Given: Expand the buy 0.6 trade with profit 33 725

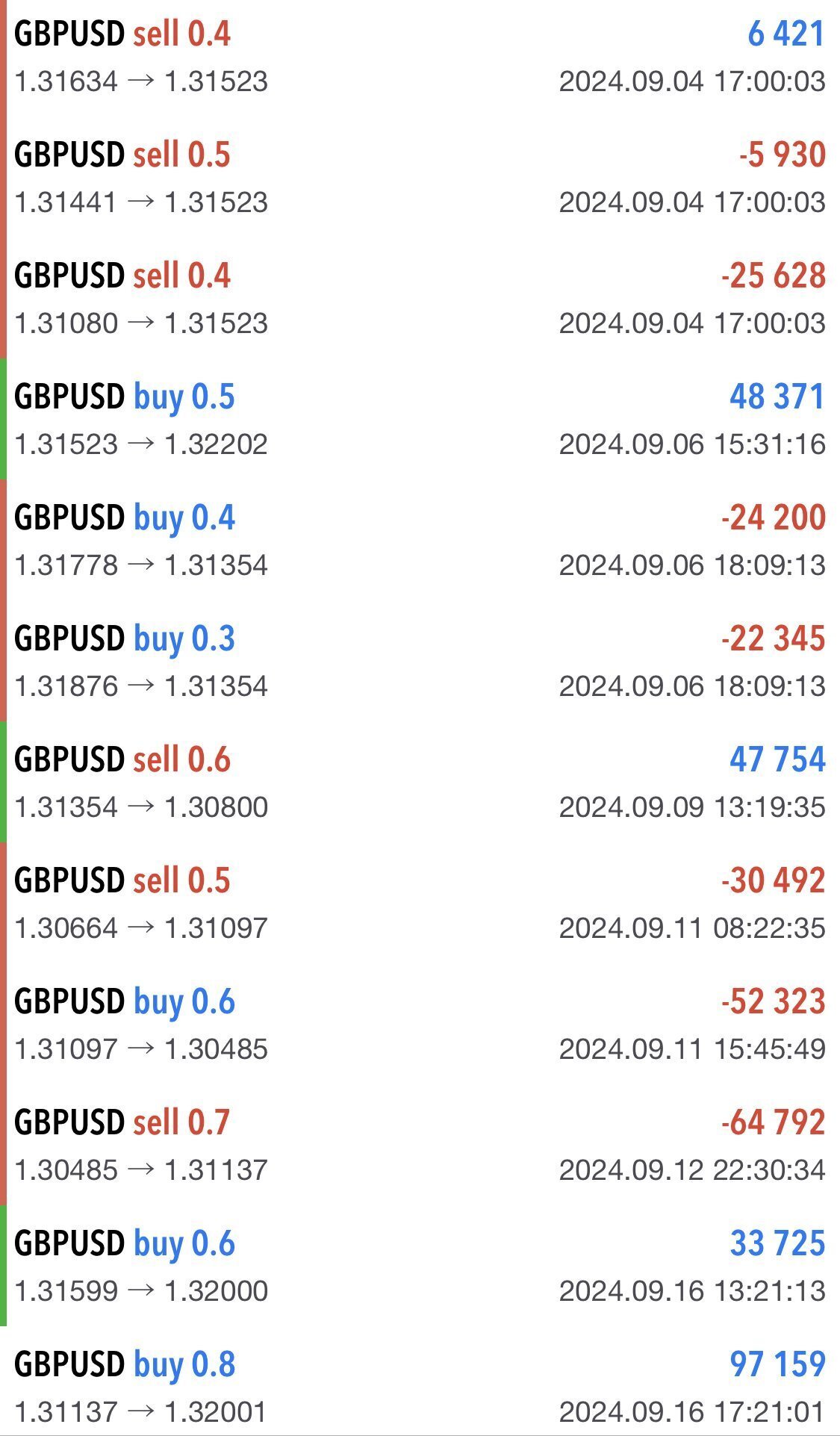Looking at the screenshot, I should pos(420,1266).
